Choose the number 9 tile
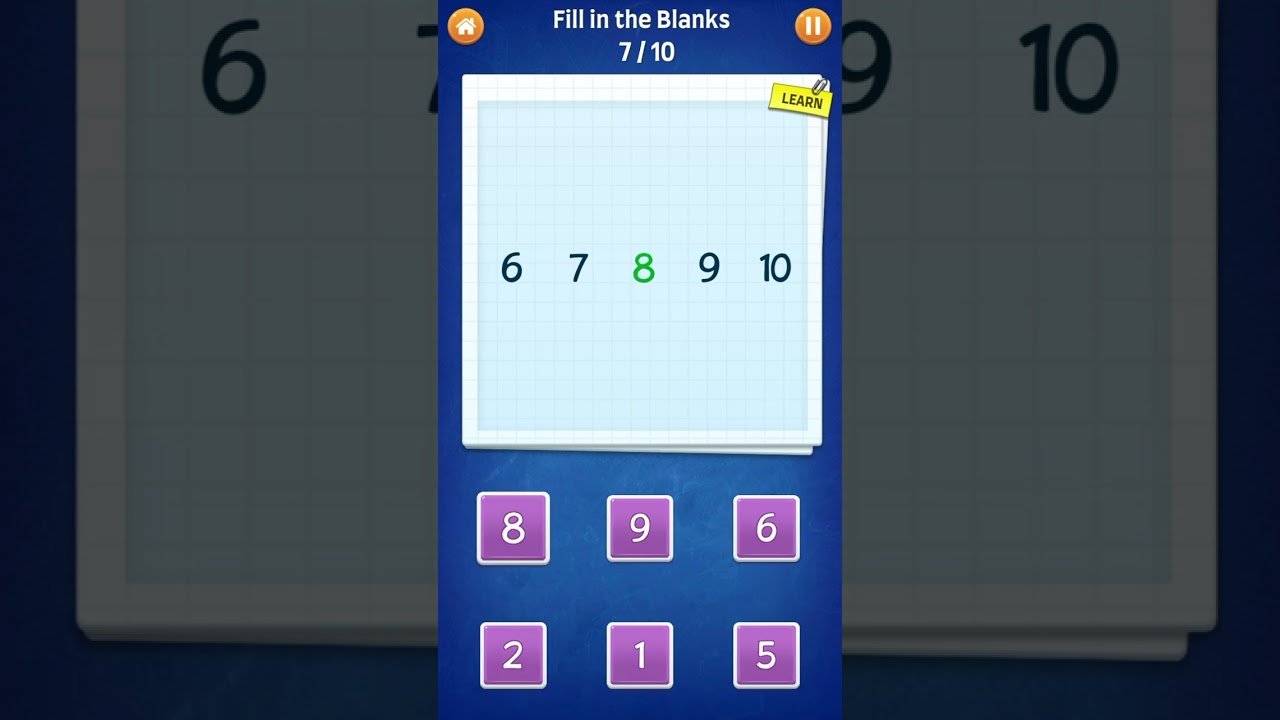The image size is (1280, 720). (x=640, y=528)
